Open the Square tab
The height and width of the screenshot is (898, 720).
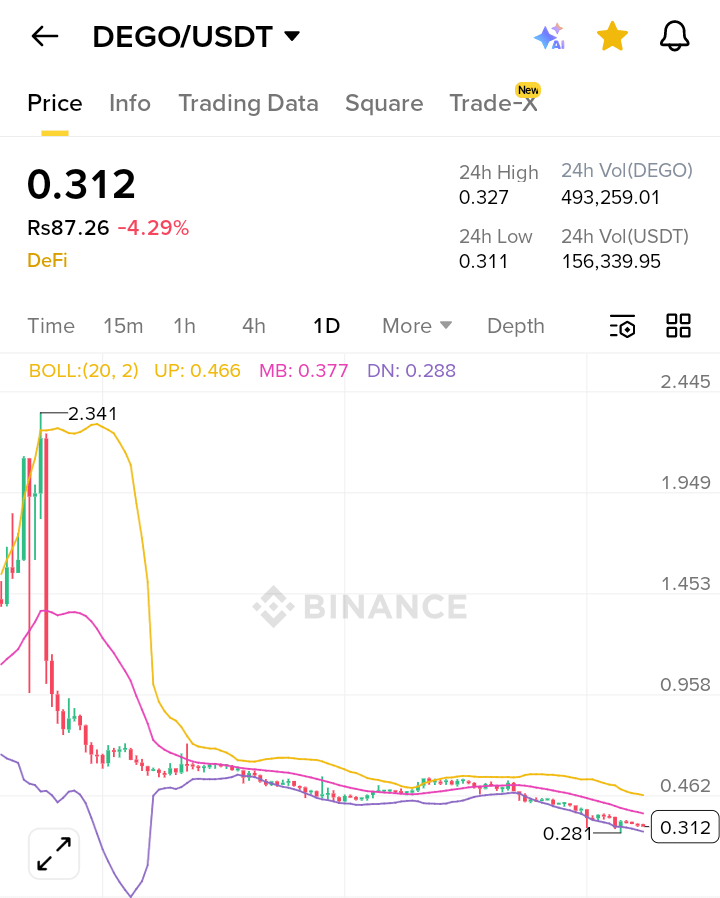tap(384, 103)
